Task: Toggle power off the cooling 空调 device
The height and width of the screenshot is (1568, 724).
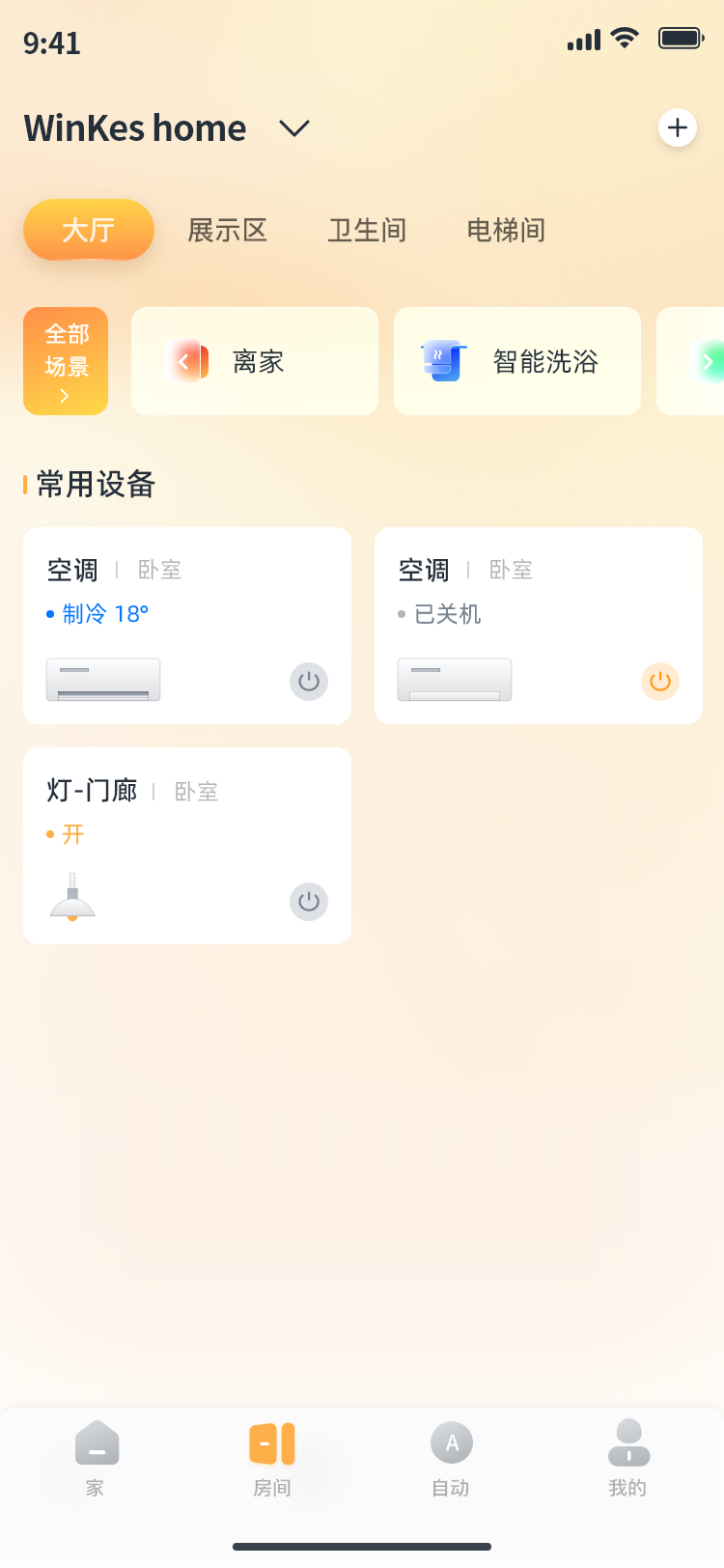Action: [309, 681]
